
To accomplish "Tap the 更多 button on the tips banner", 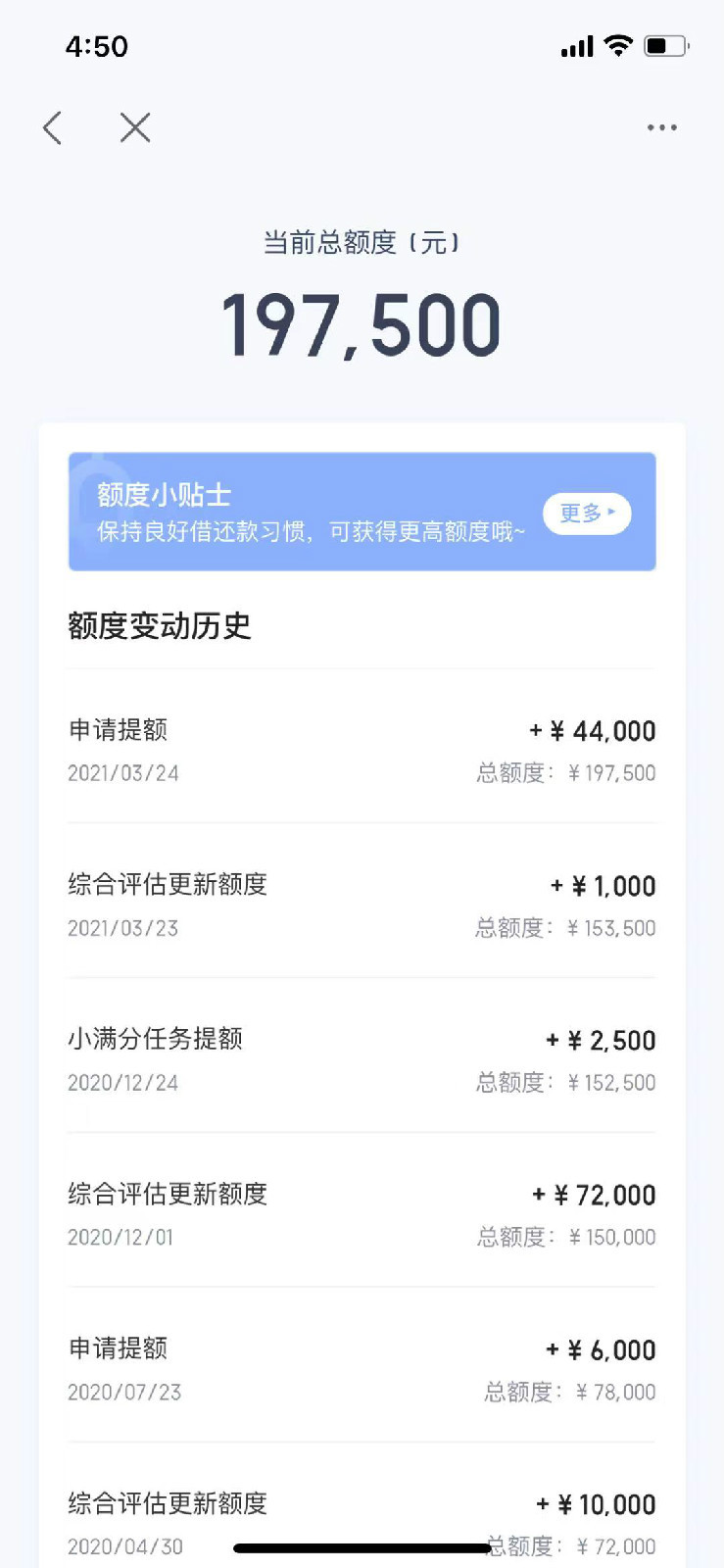I will [x=587, y=514].
